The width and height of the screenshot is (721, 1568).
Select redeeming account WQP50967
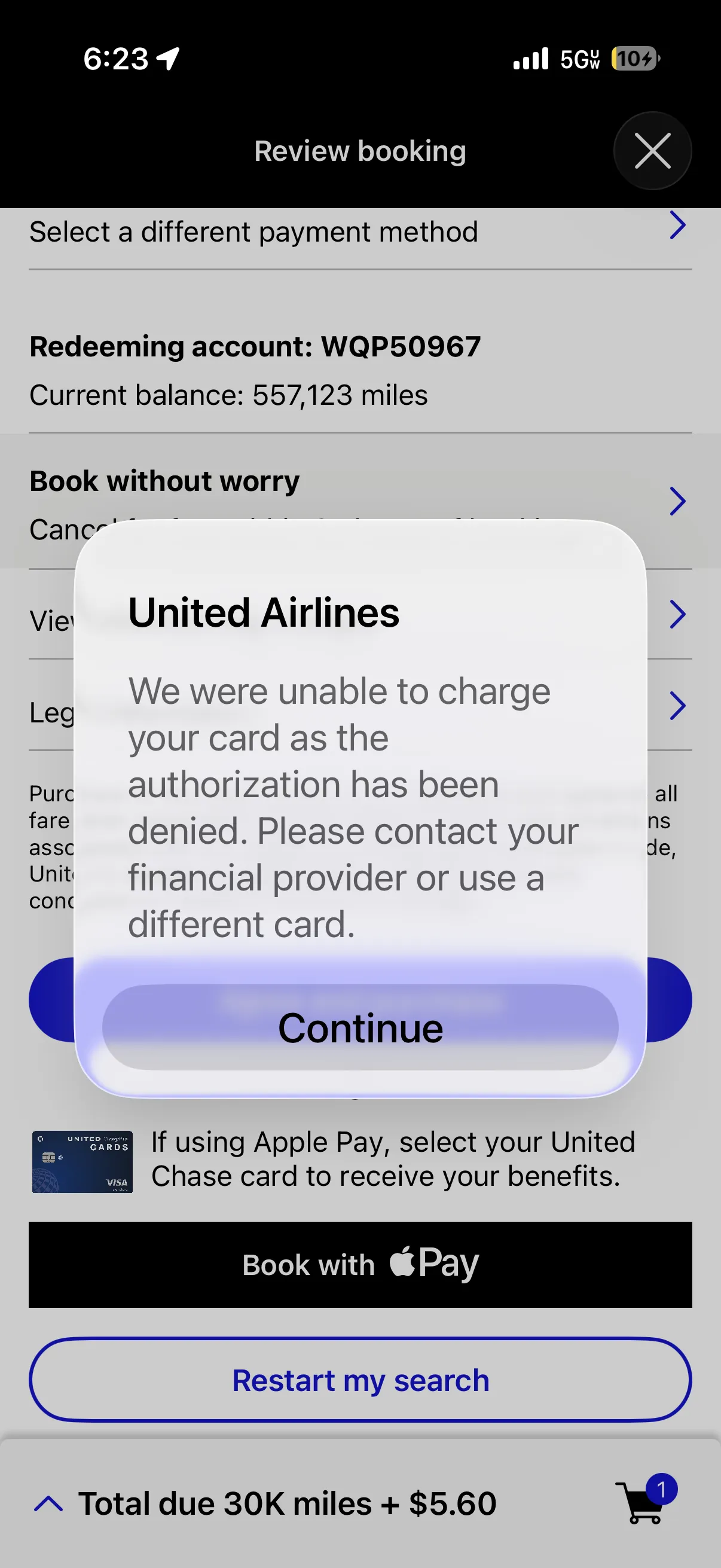coord(255,346)
